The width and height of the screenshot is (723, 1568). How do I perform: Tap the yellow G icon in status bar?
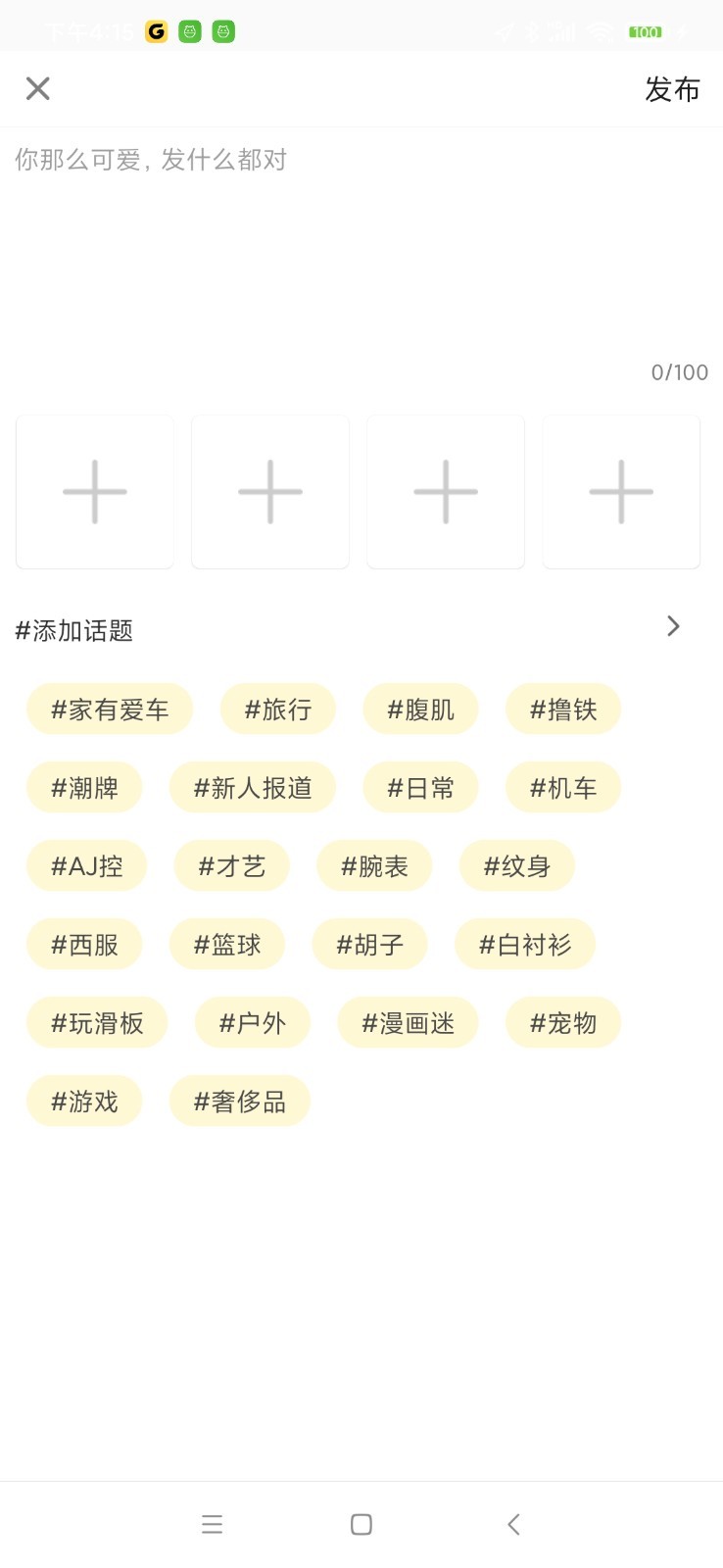(x=154, y=30)
